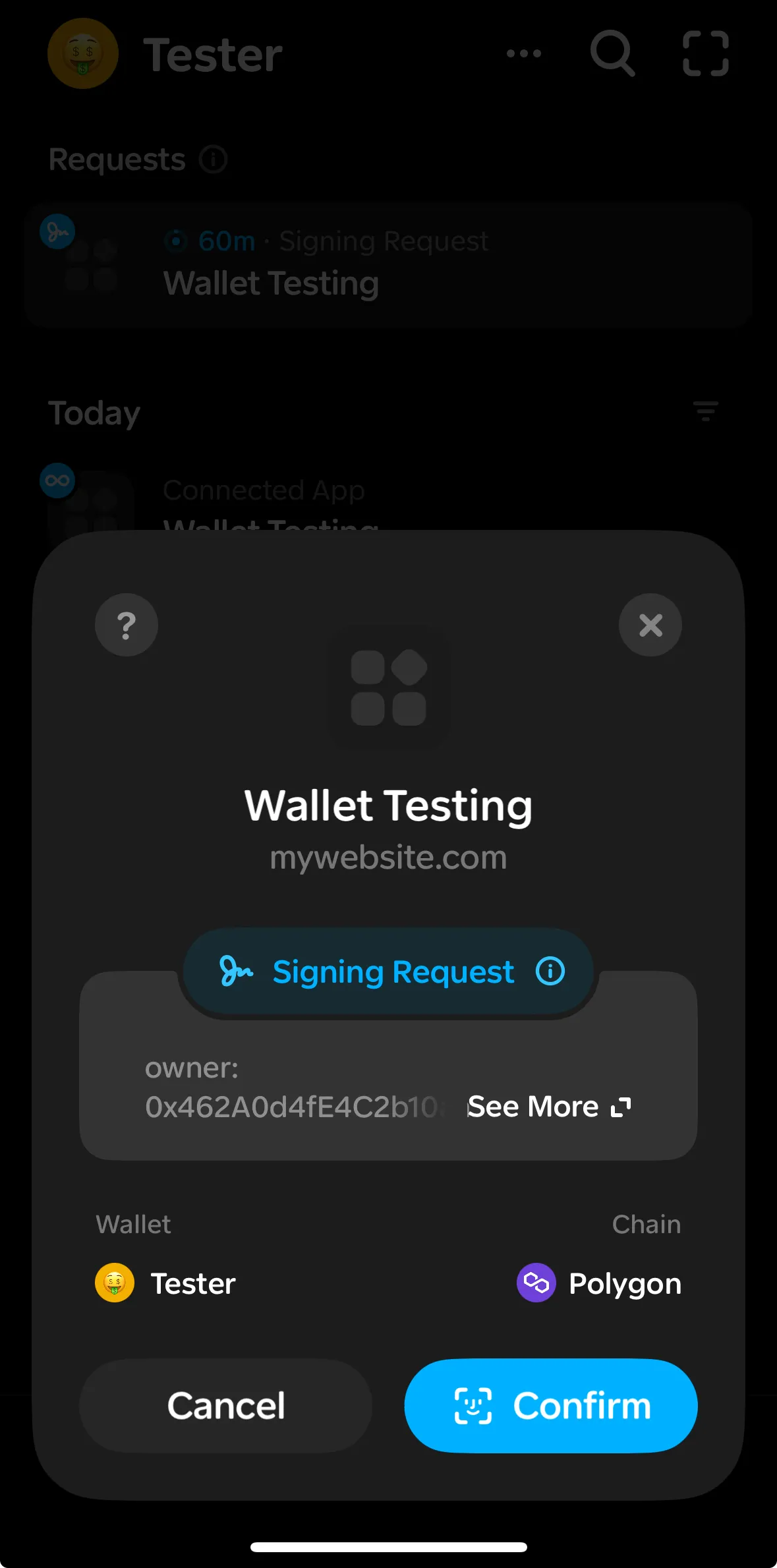The height and width of the screenshot is (1568, 777).
Task: Cancel the signing request
Action: (x=225, y=1405)
